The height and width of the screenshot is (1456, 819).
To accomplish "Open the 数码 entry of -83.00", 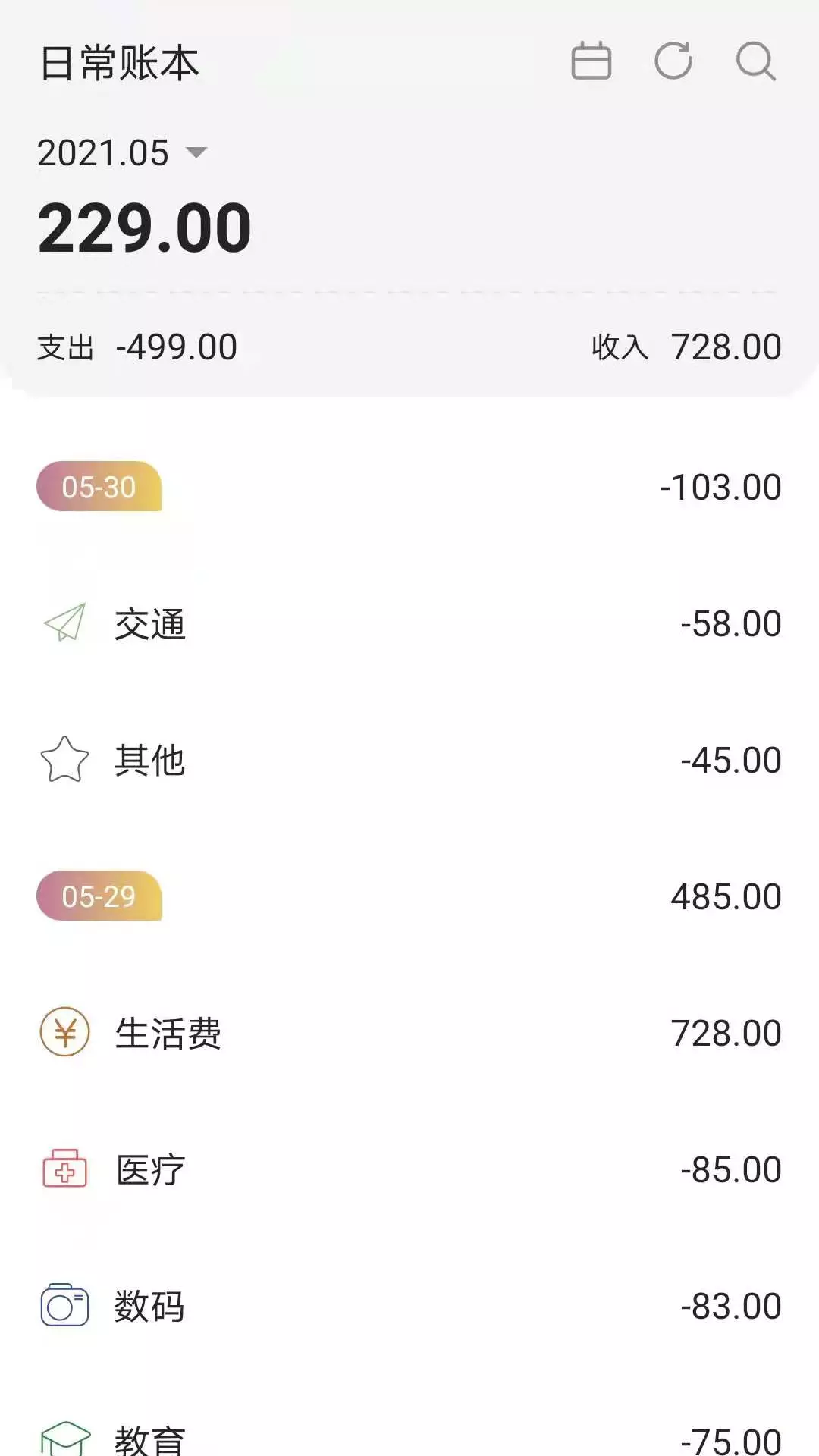I will point(409,1306).
